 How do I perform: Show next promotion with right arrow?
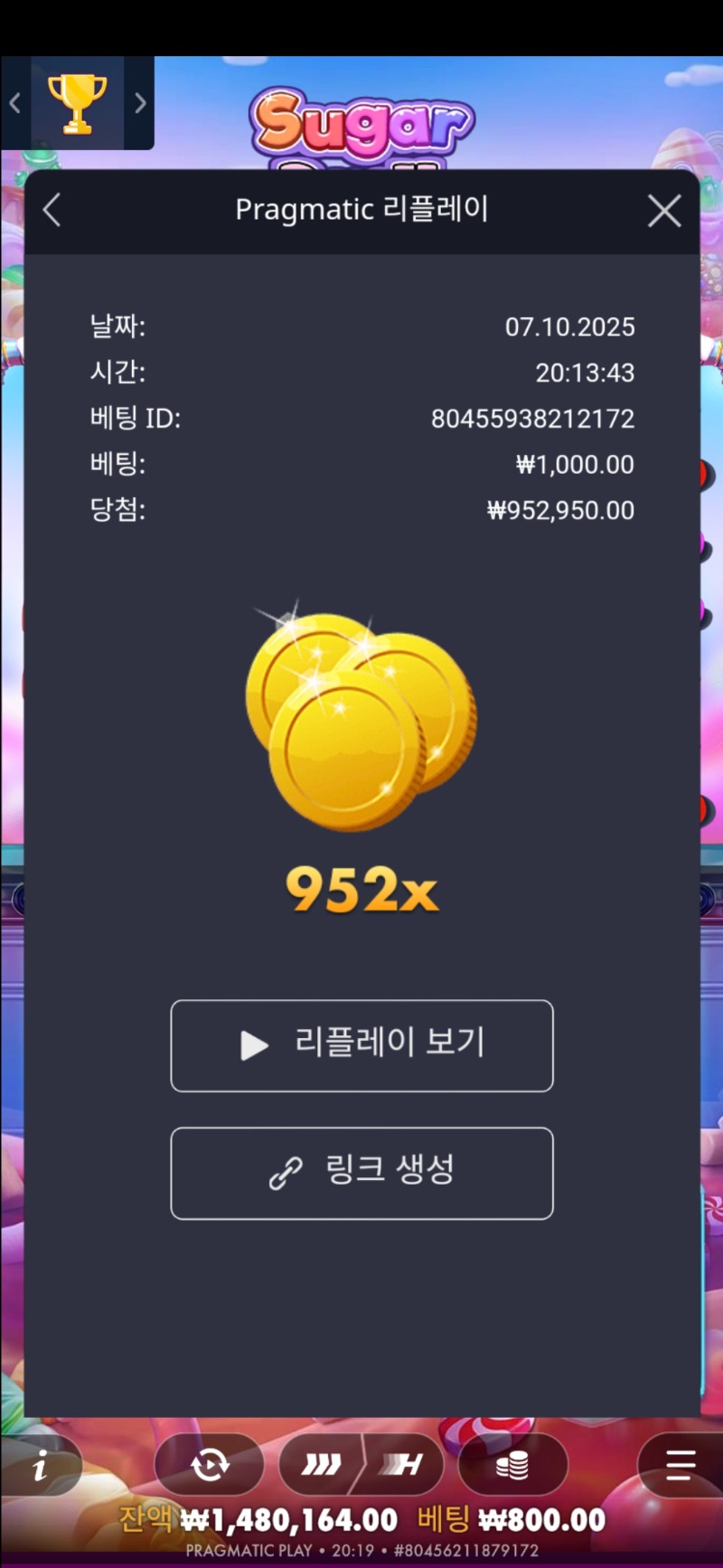point(140,103)
